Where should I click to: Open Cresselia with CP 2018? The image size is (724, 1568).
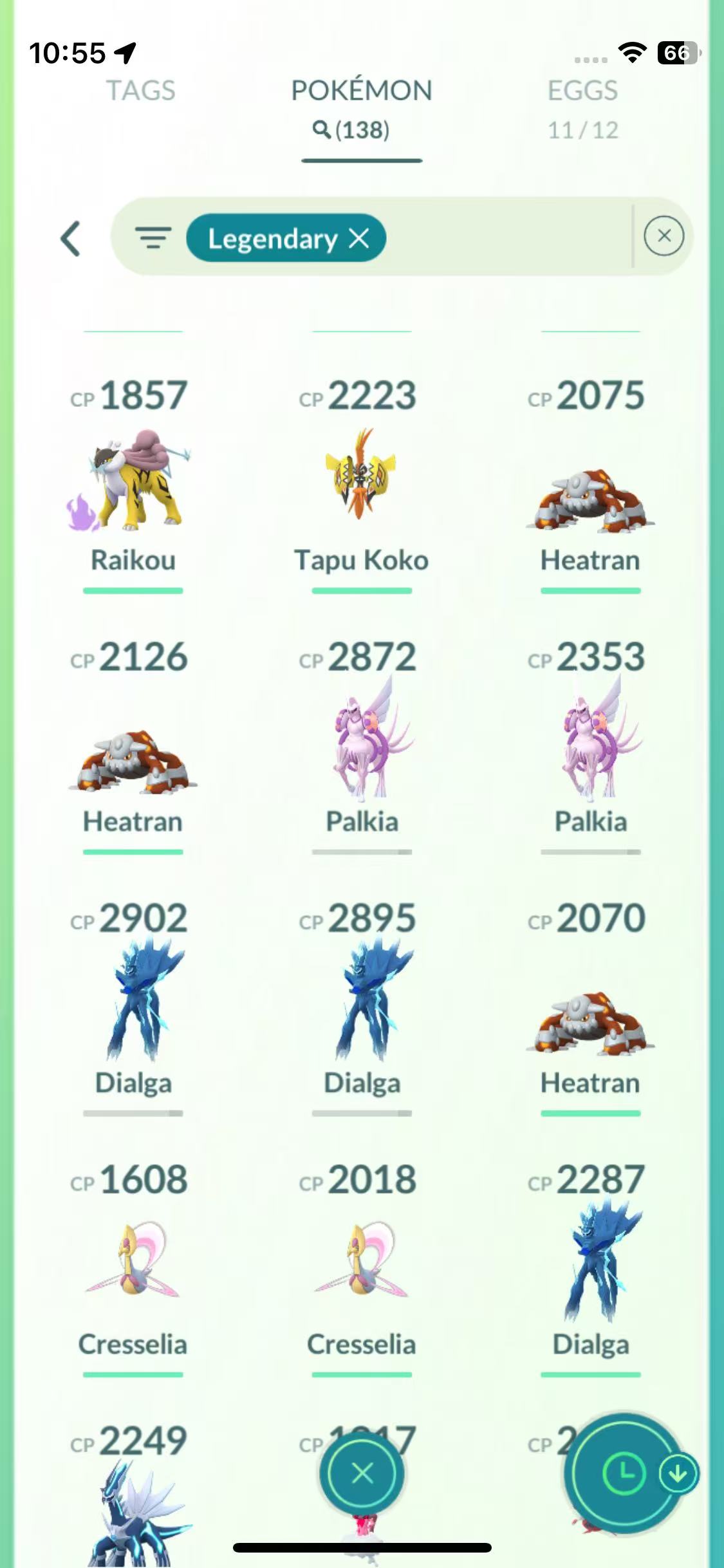362,1262
